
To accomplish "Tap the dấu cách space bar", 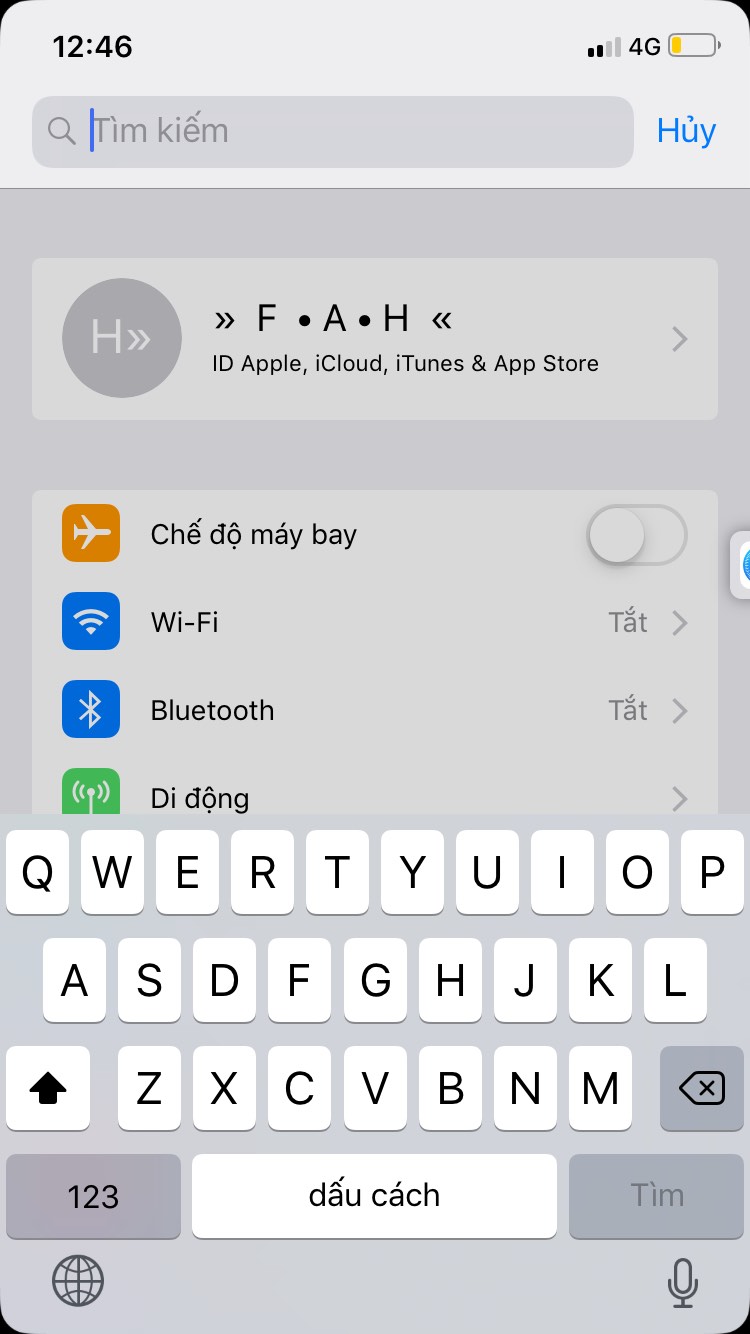I will 374,1196.
